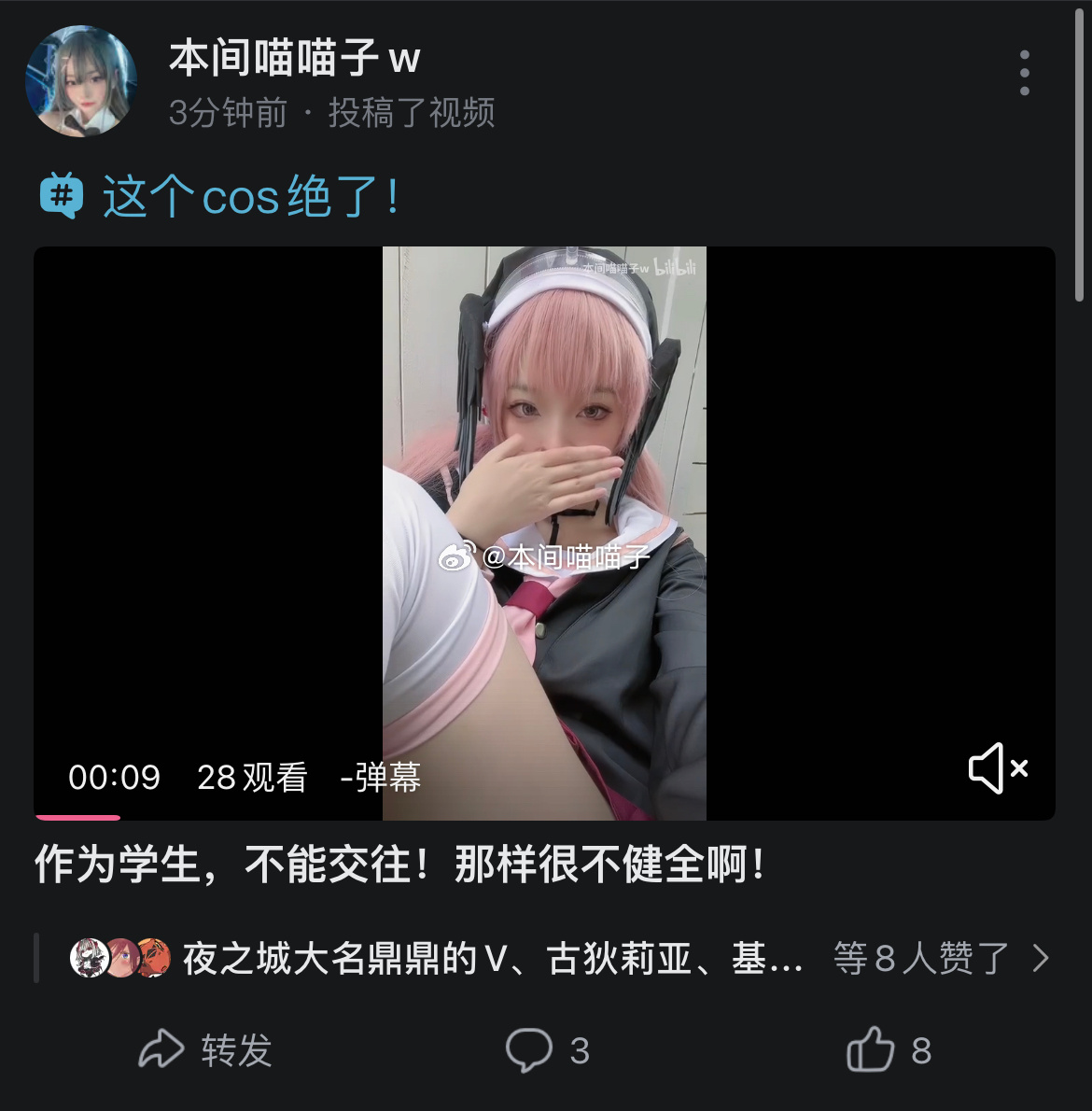The image size is (1092, 1111).
Task: Tap username 本间喵喵子w
Action: (294, 58)
